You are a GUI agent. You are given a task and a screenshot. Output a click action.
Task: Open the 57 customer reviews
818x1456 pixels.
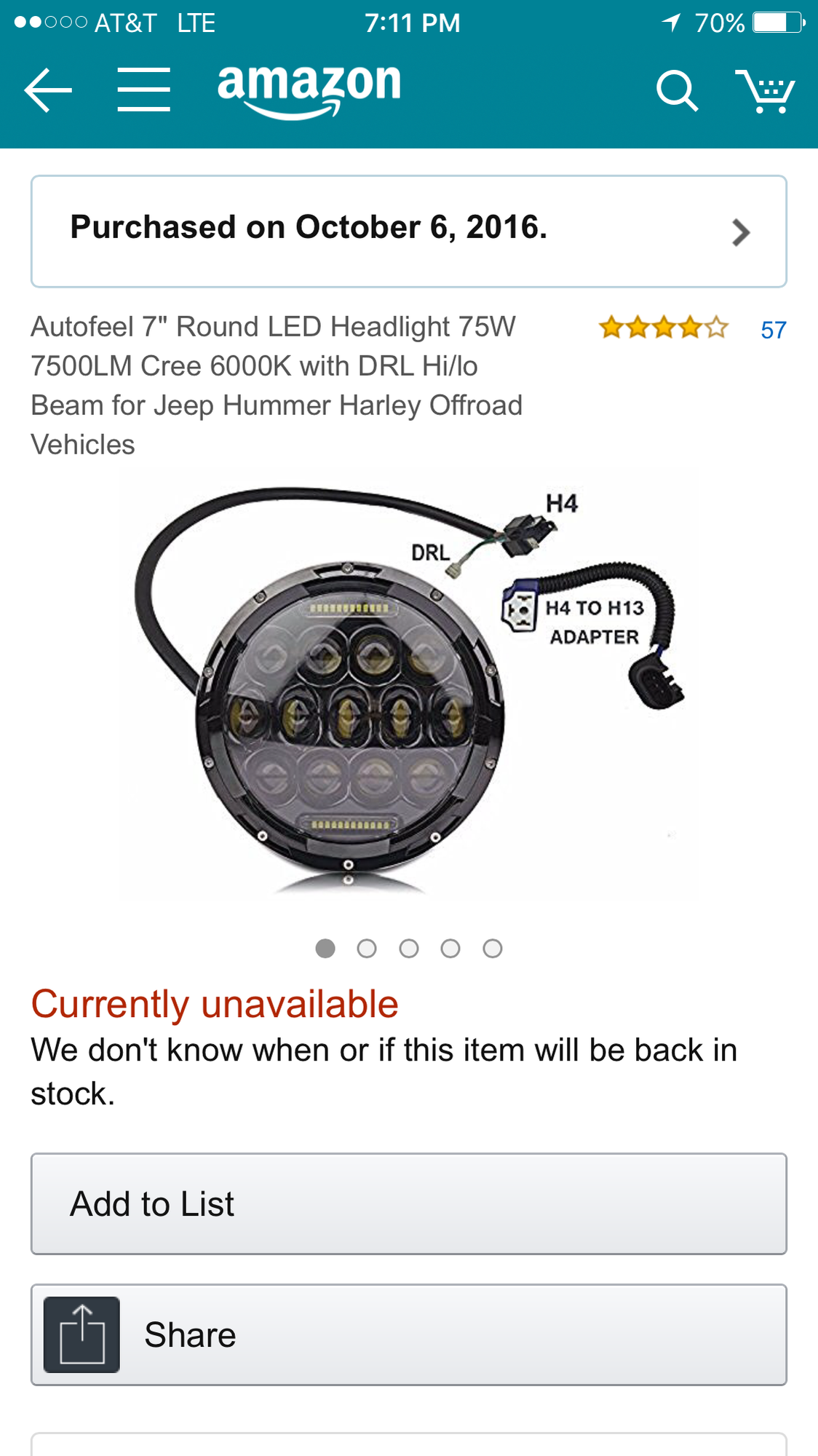pos(773,330)
